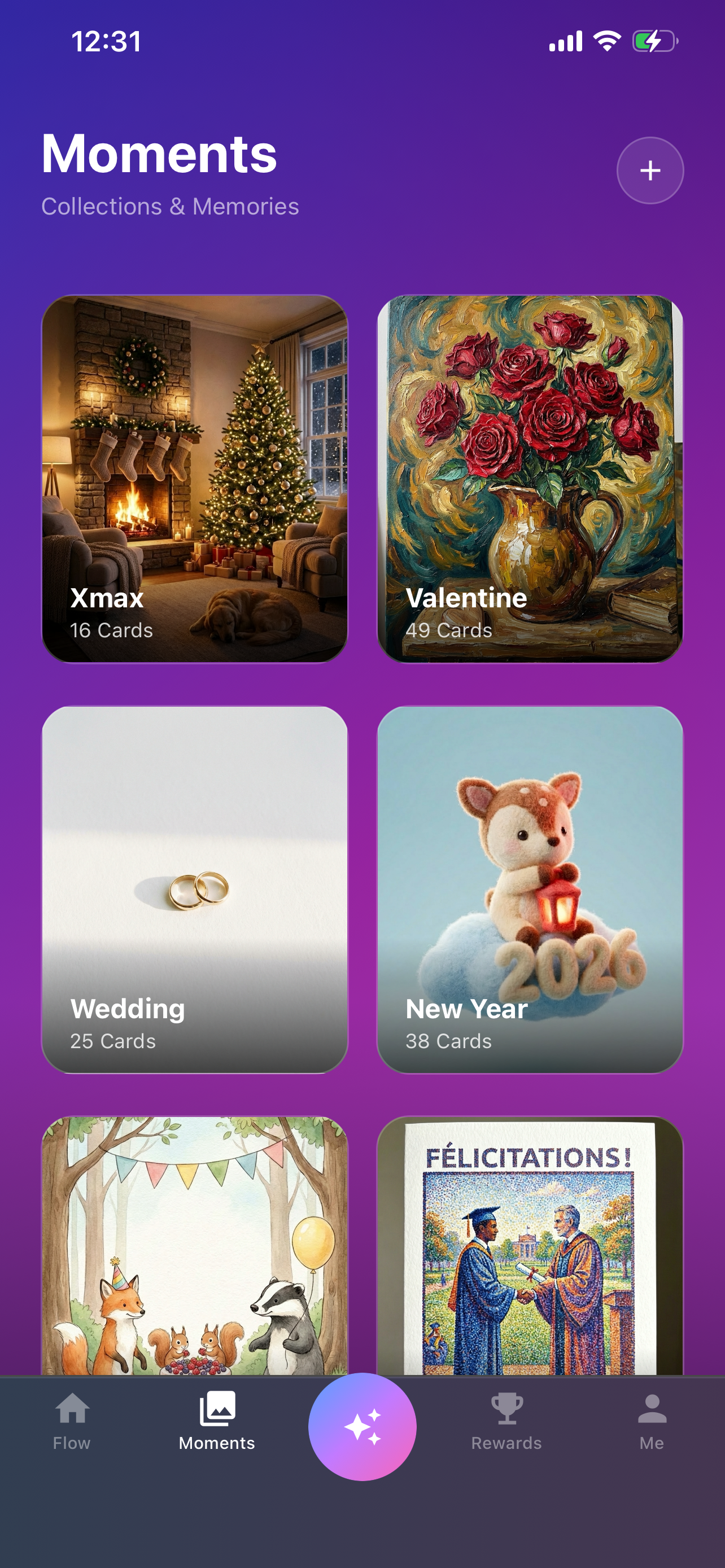The width and height of the screenshot is (725, 1568).
Task: Open the Me profile tab
Action: pos(652,1421)
